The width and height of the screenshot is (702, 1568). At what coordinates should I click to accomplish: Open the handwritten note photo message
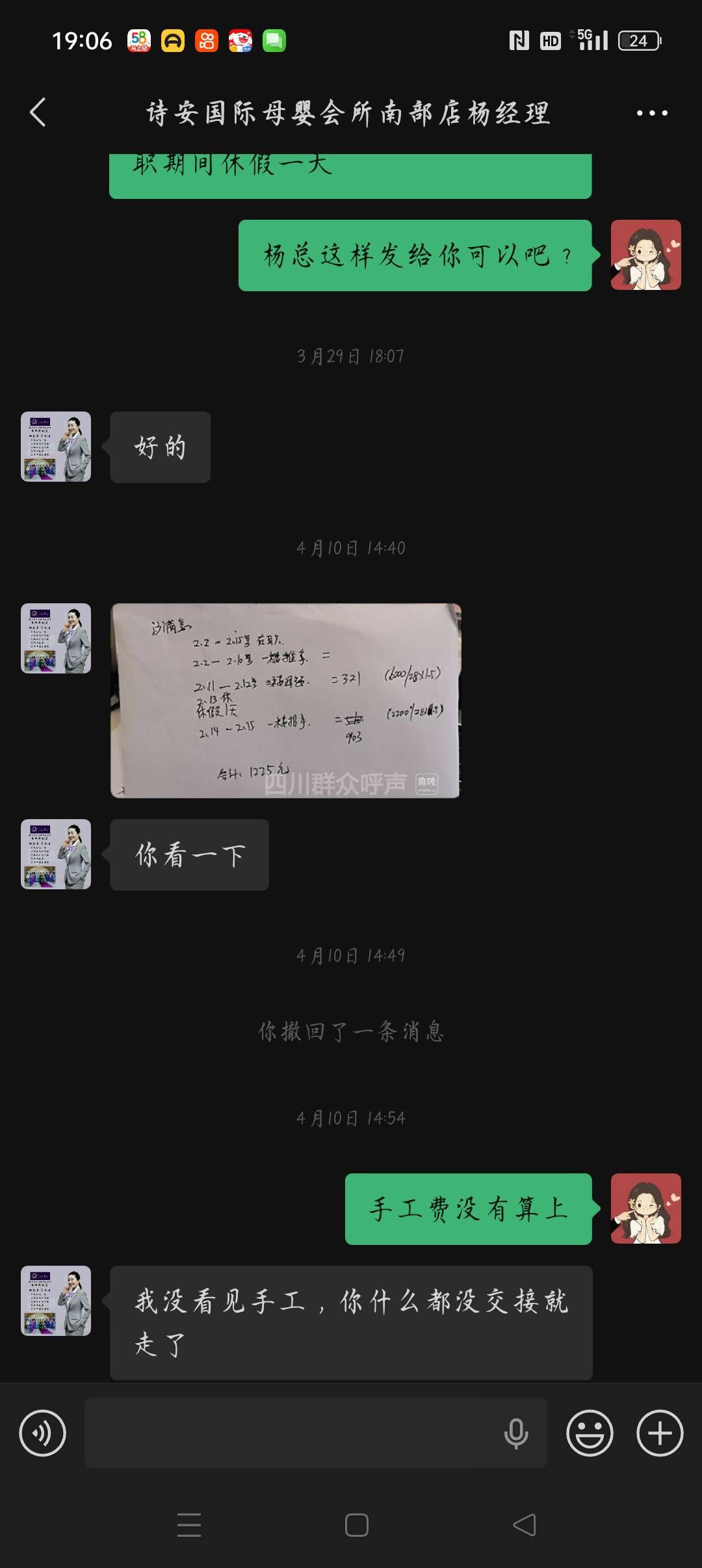[286, 700]
